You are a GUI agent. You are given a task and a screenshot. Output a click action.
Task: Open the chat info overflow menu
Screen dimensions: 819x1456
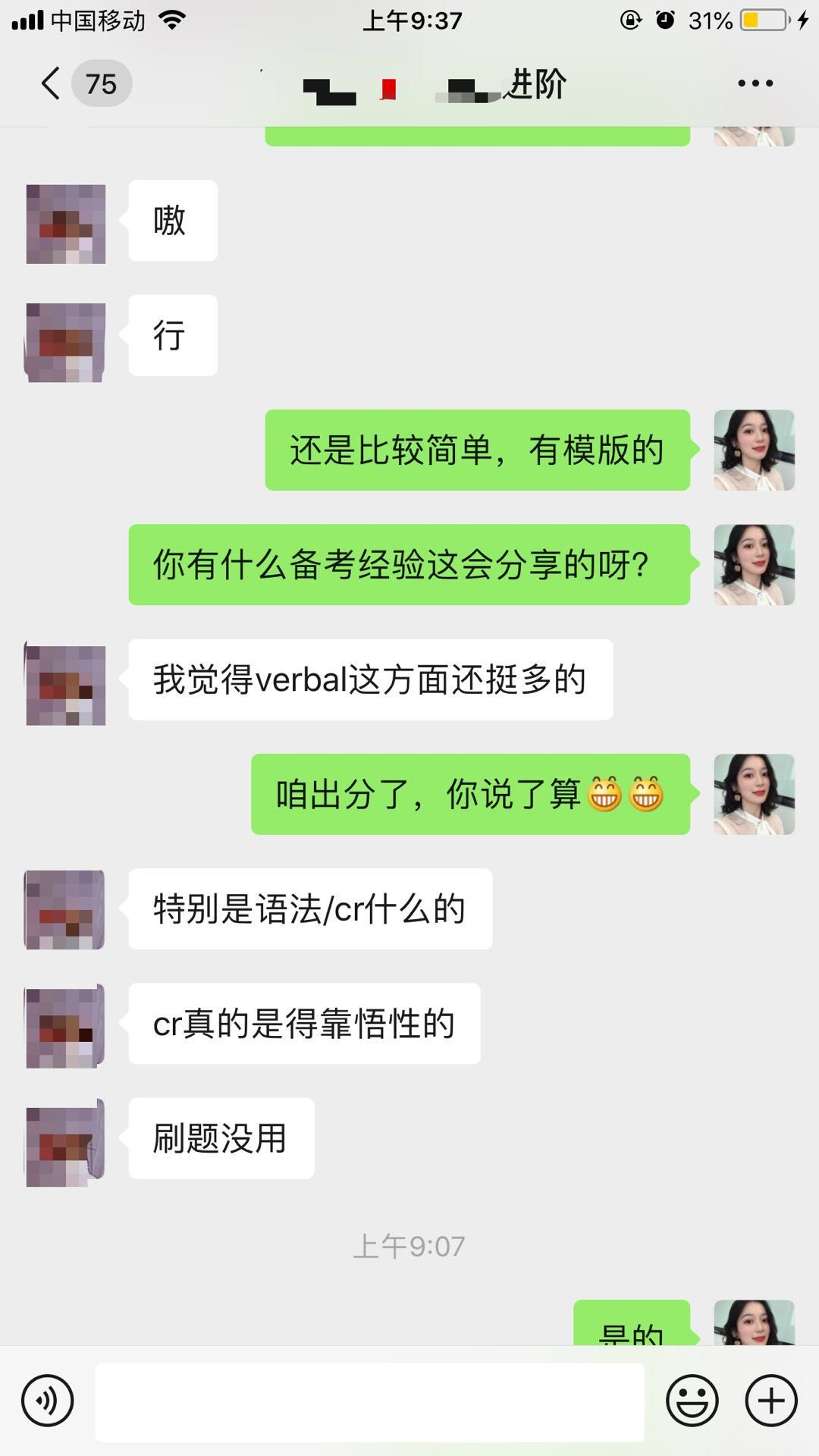[x=755, y=83]
